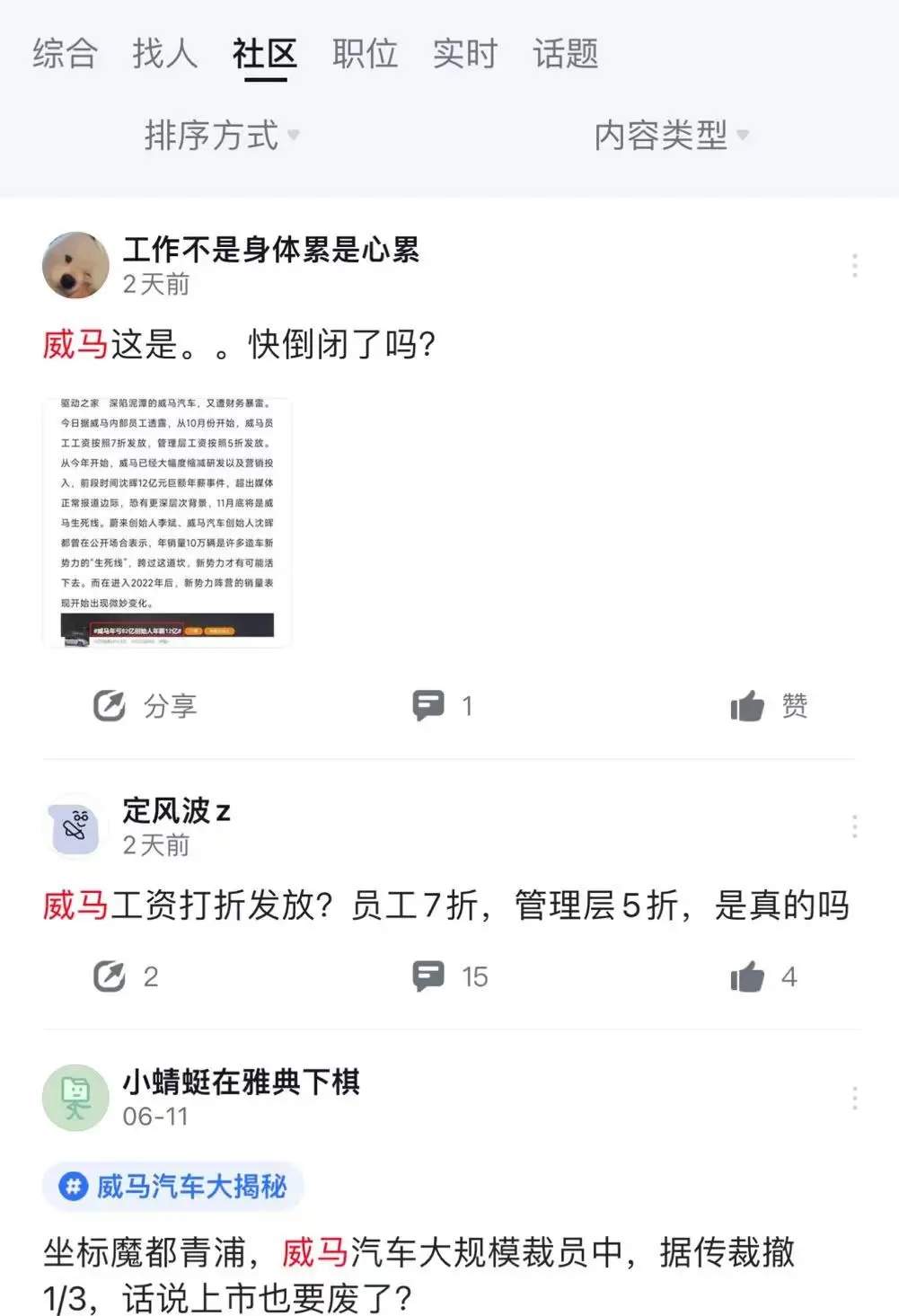899x1316 pixels.
Task: Like 定风波z's post
Action: (x=763, y=976)
